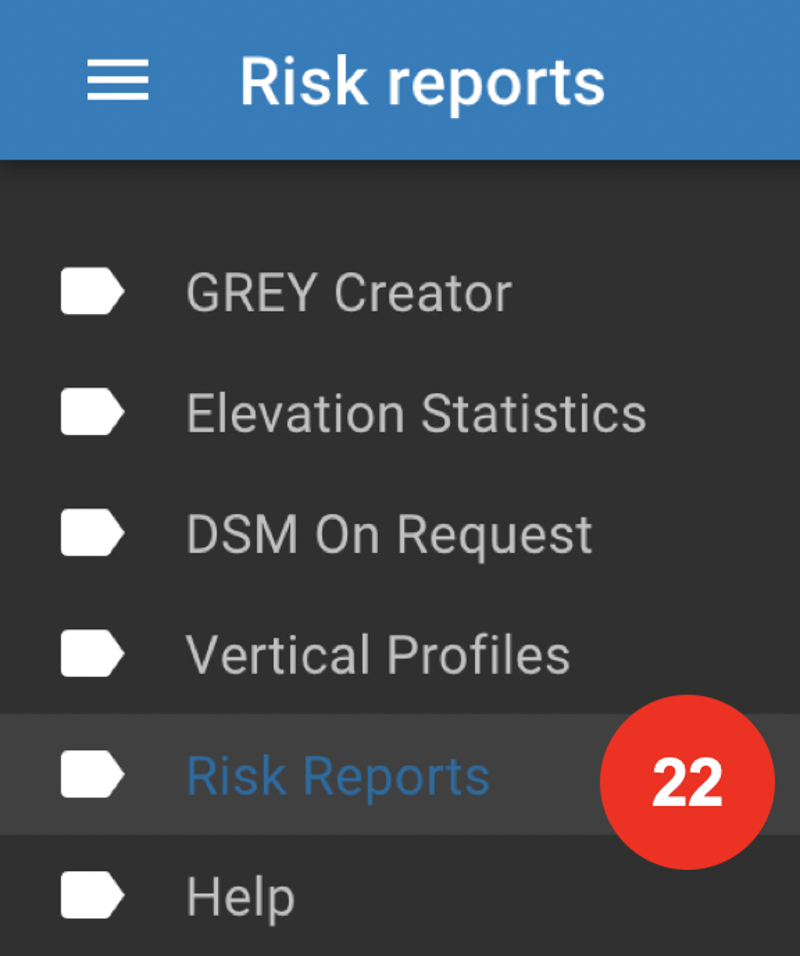Open Vertical Profiles
Viewport: 800px width, 956px height.
pyautogui.click(x=377, y=655)
